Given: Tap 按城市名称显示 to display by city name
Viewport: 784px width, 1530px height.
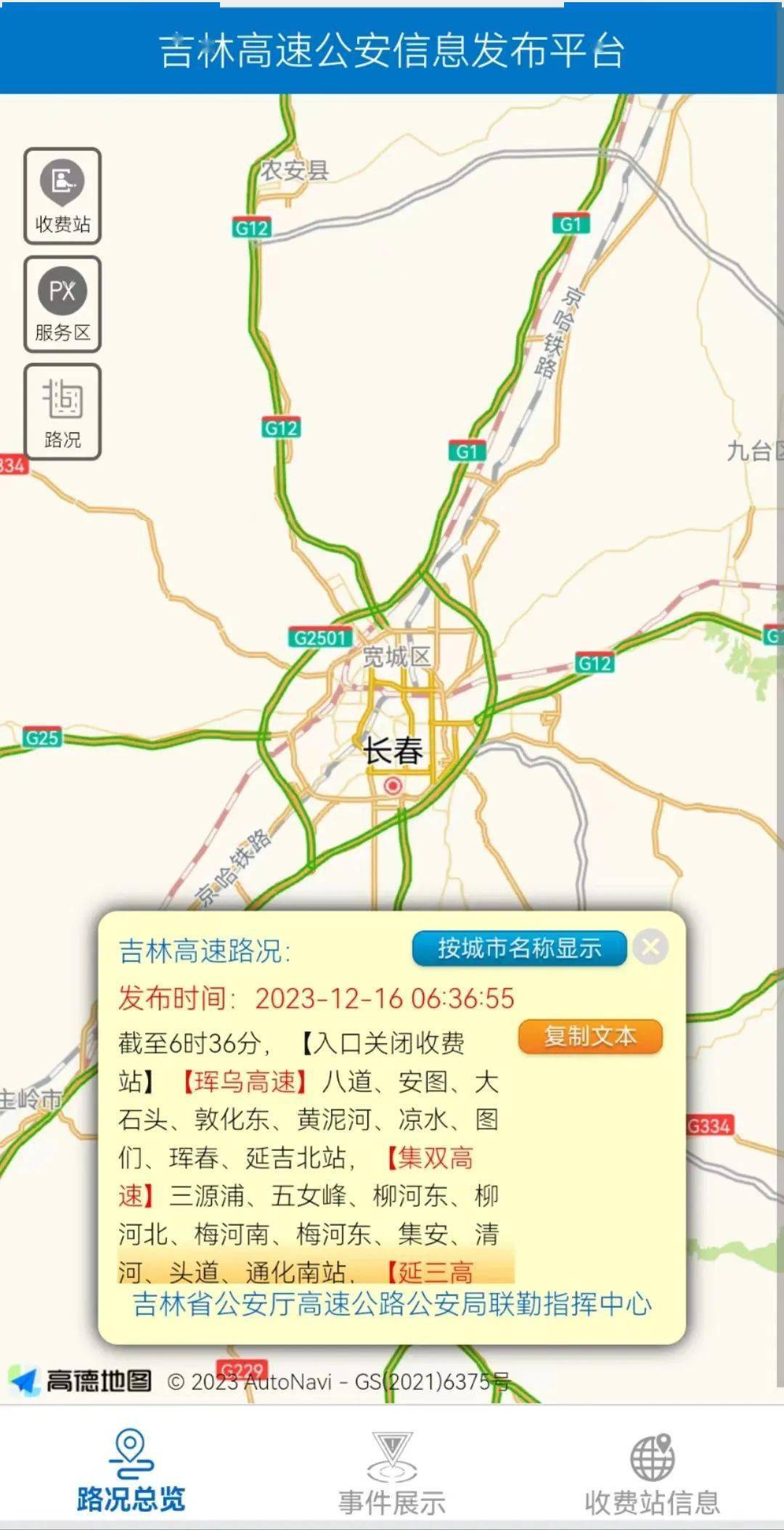Looking at the screenshot, I should click(519, 948).
